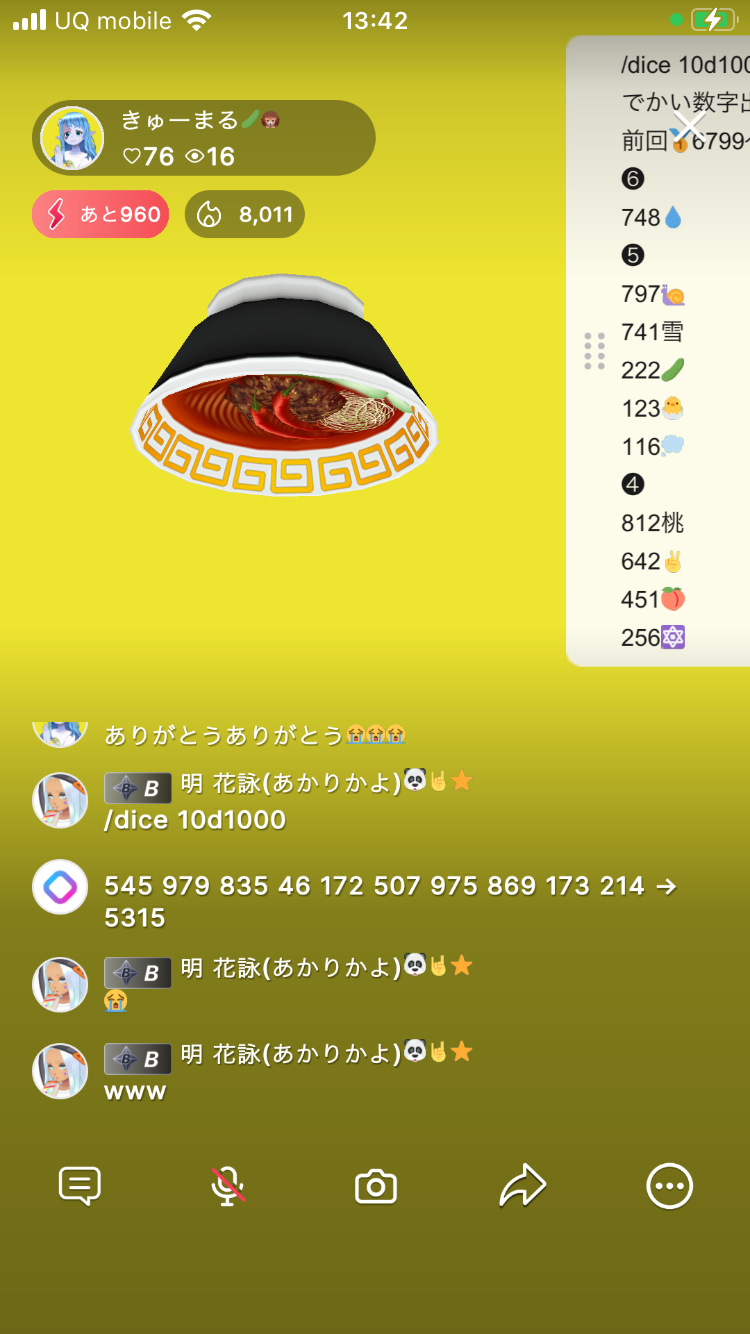Unmute the microphone
The image size is (750, 1334).
[x=228, y=1186]
